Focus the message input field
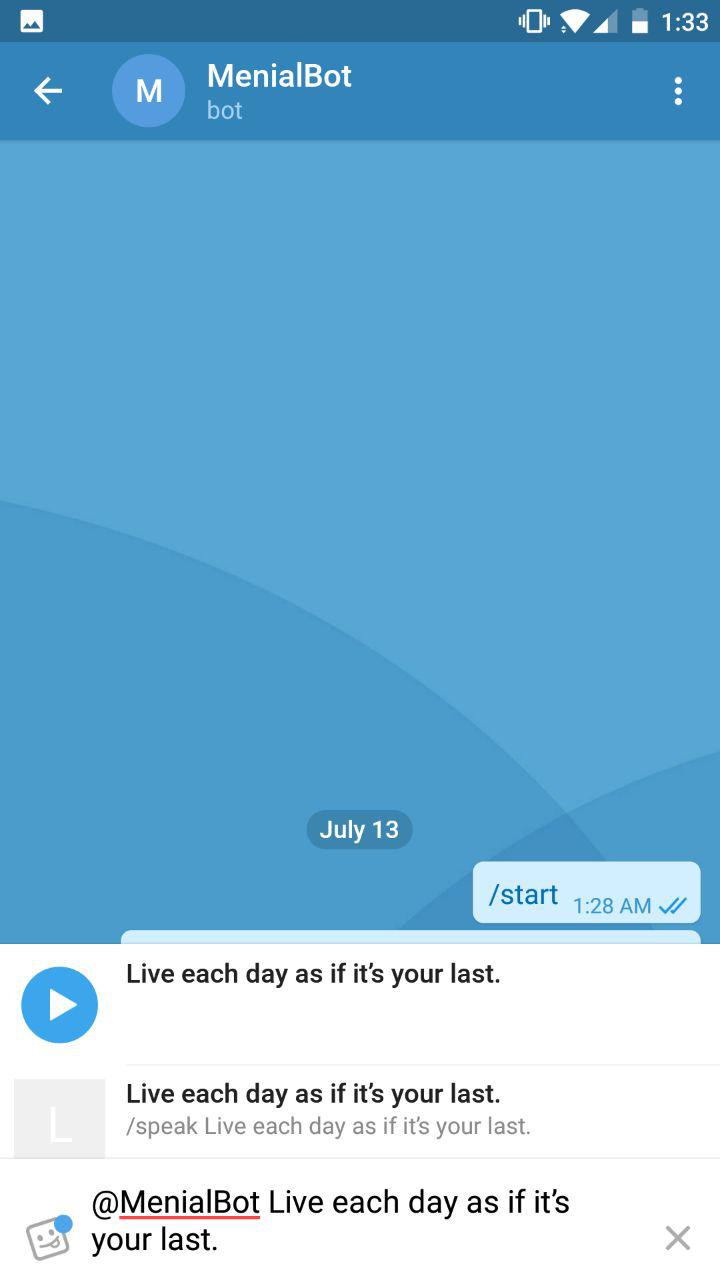The image size is (720, 1280). [x=360, y=1220]
